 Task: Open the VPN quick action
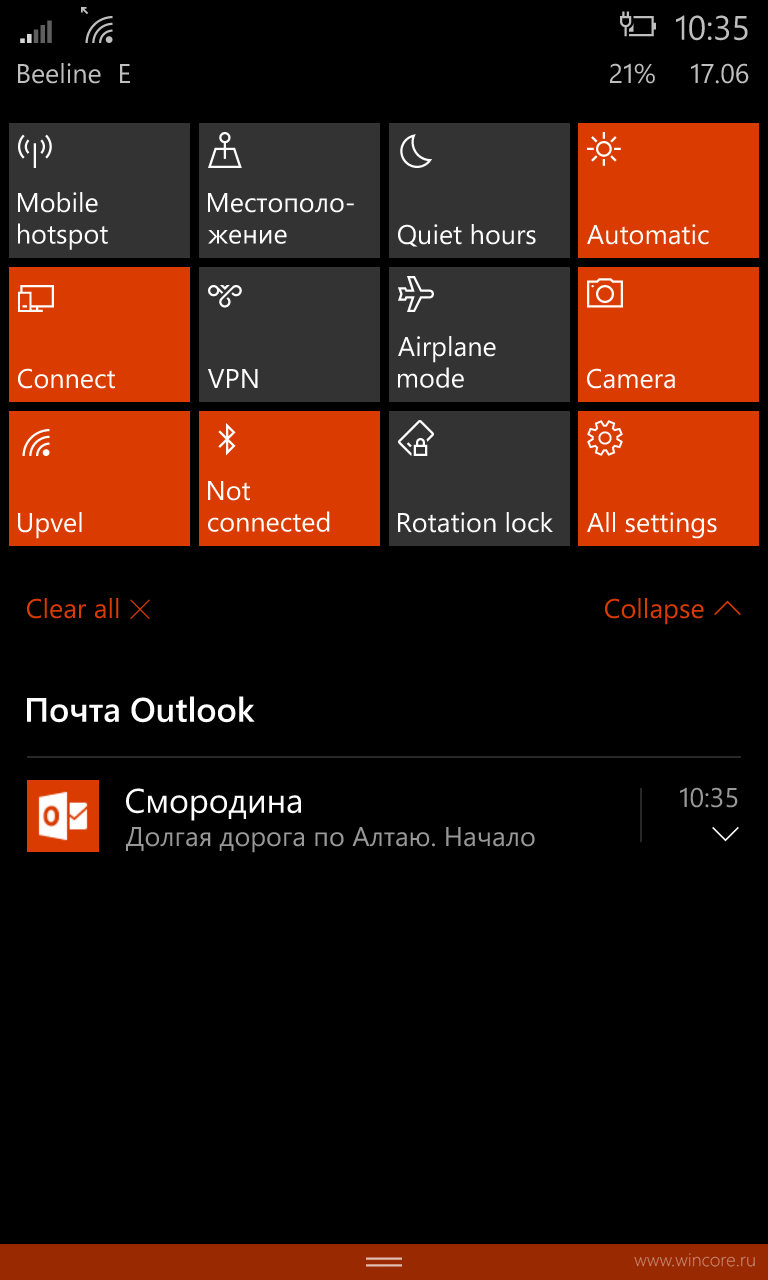point(289,335)
